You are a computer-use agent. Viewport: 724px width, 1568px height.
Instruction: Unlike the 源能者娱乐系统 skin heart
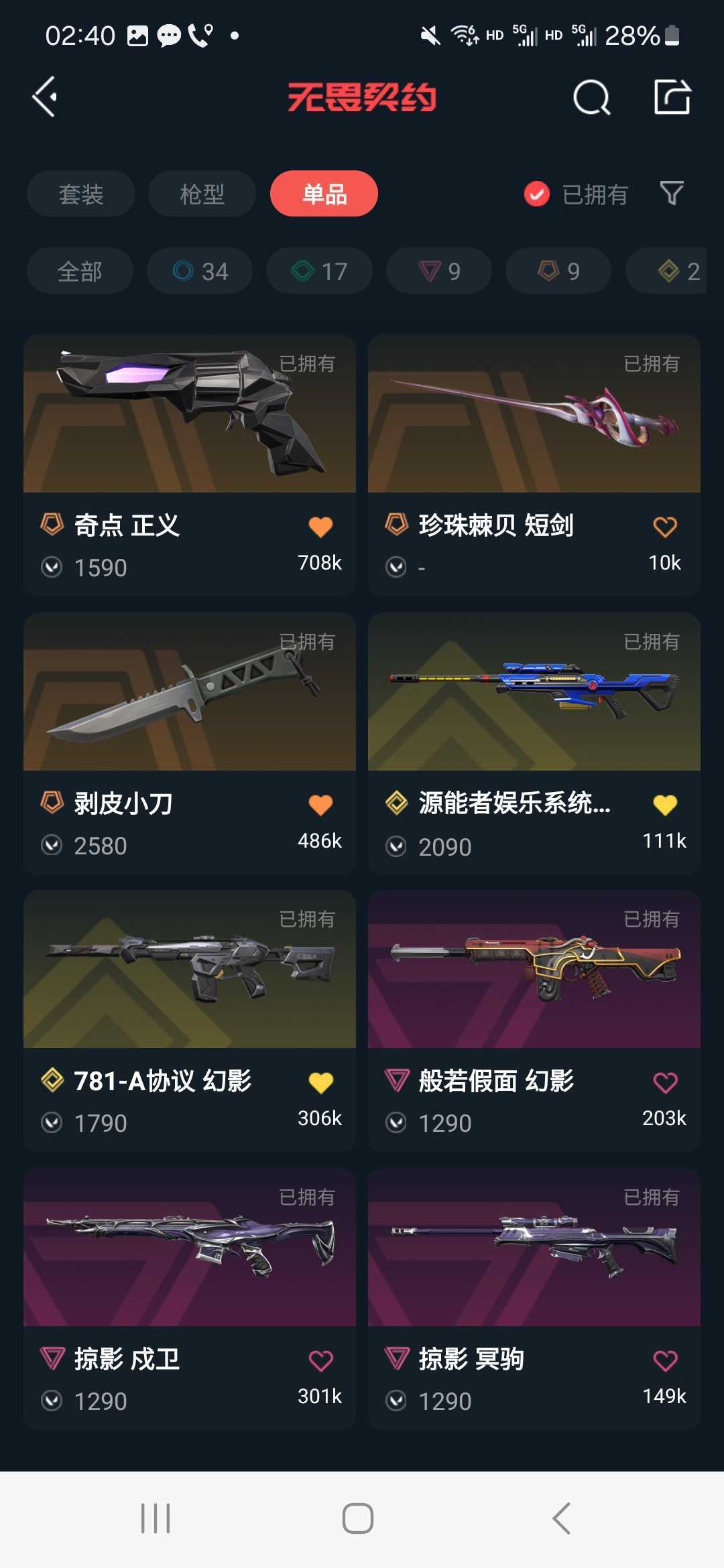pyautogui.click(x=665, y=805)
